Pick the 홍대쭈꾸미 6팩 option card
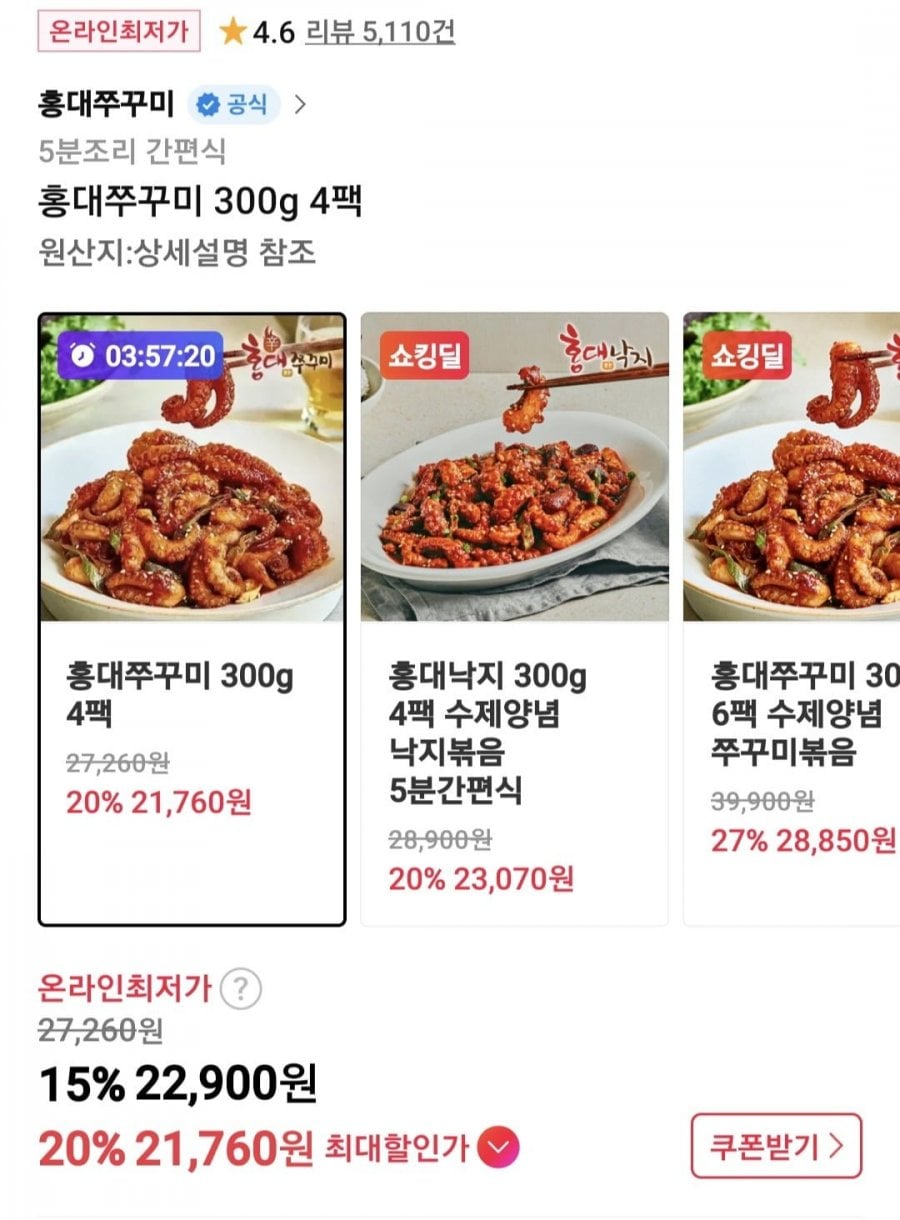The height and width of the screenshot is (1220, 900). tap(792, 620)
